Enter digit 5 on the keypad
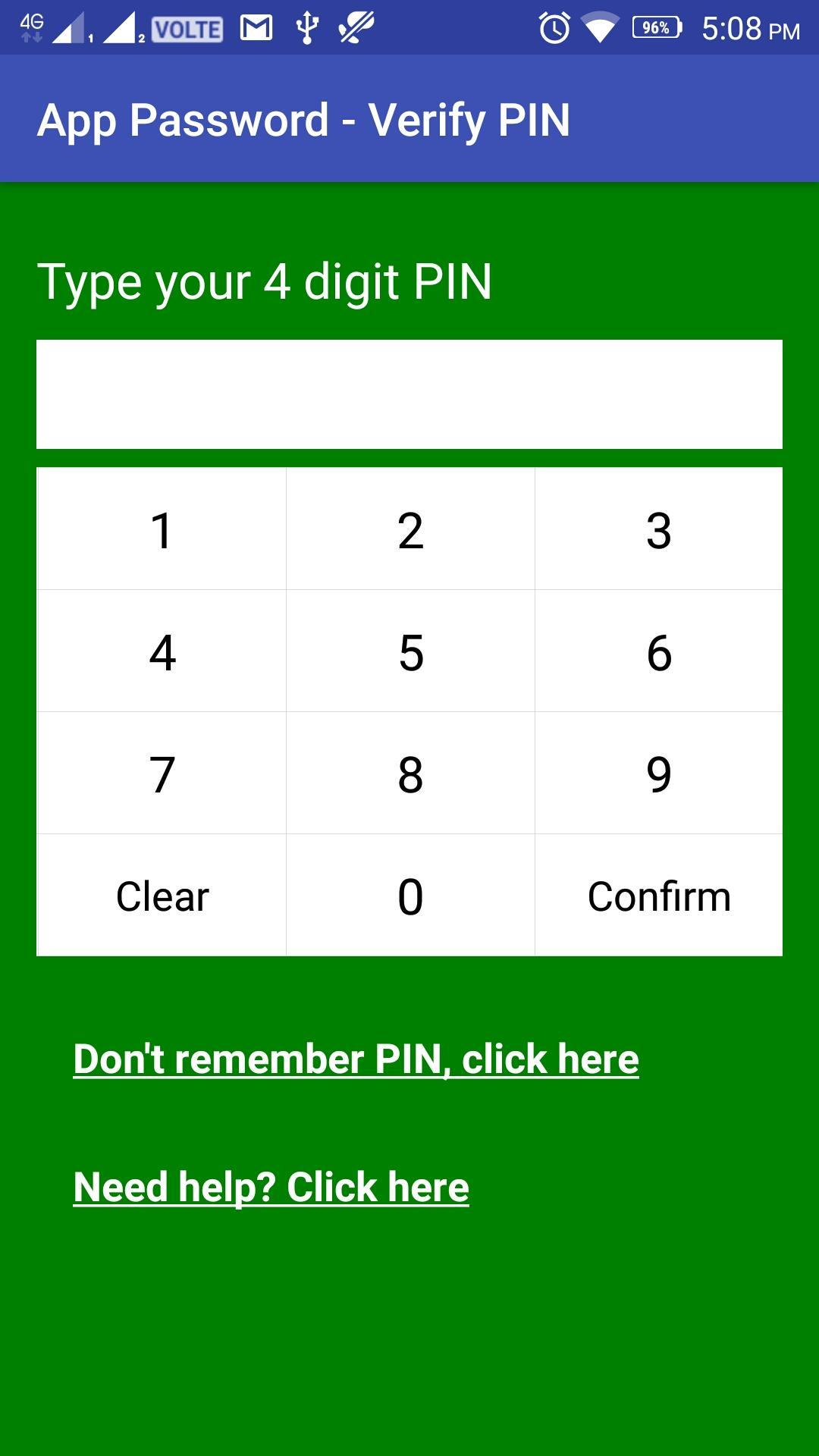The width and height of the screenshot is (819, 1456). (x=410, y=651)
